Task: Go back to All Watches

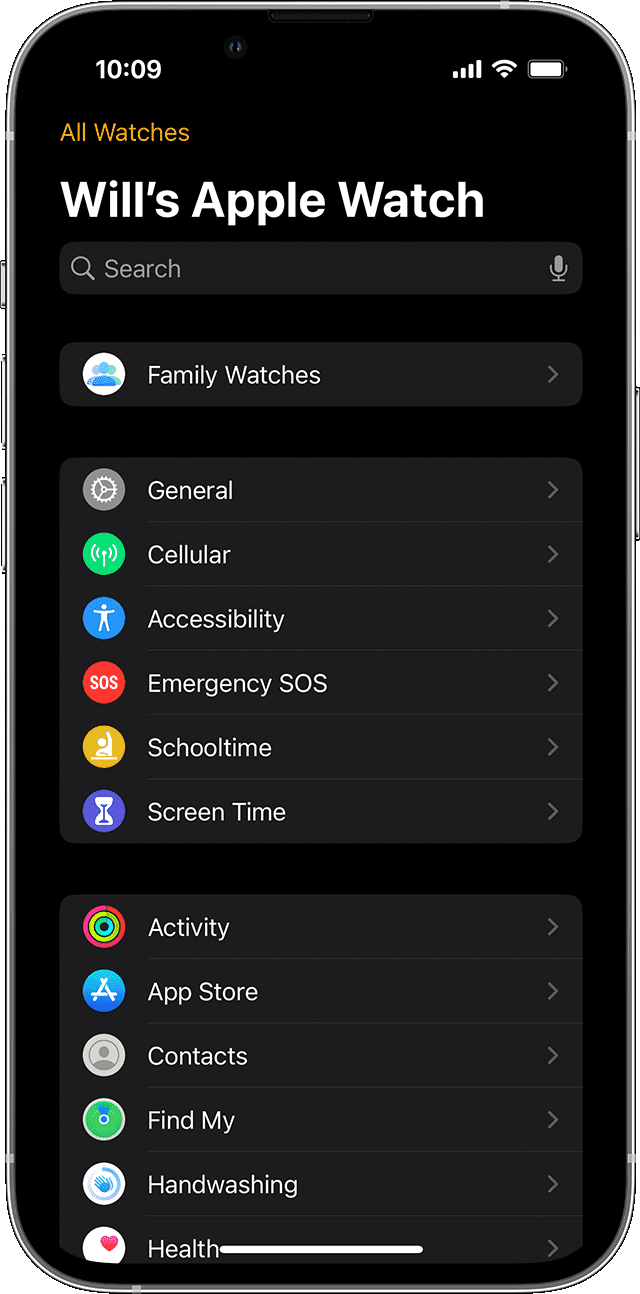Action: pos(125,133)
